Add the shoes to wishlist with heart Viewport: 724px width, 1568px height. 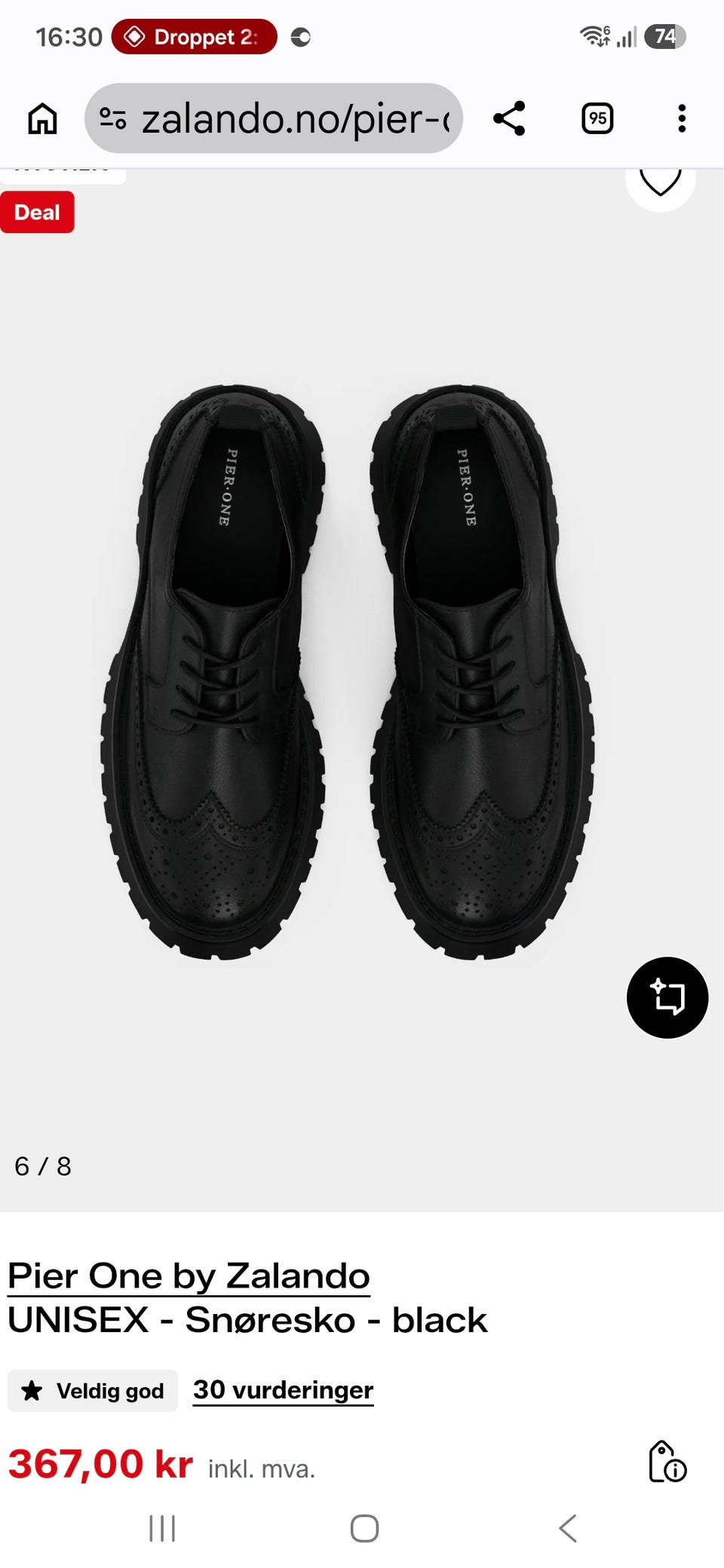coord(660,181)
